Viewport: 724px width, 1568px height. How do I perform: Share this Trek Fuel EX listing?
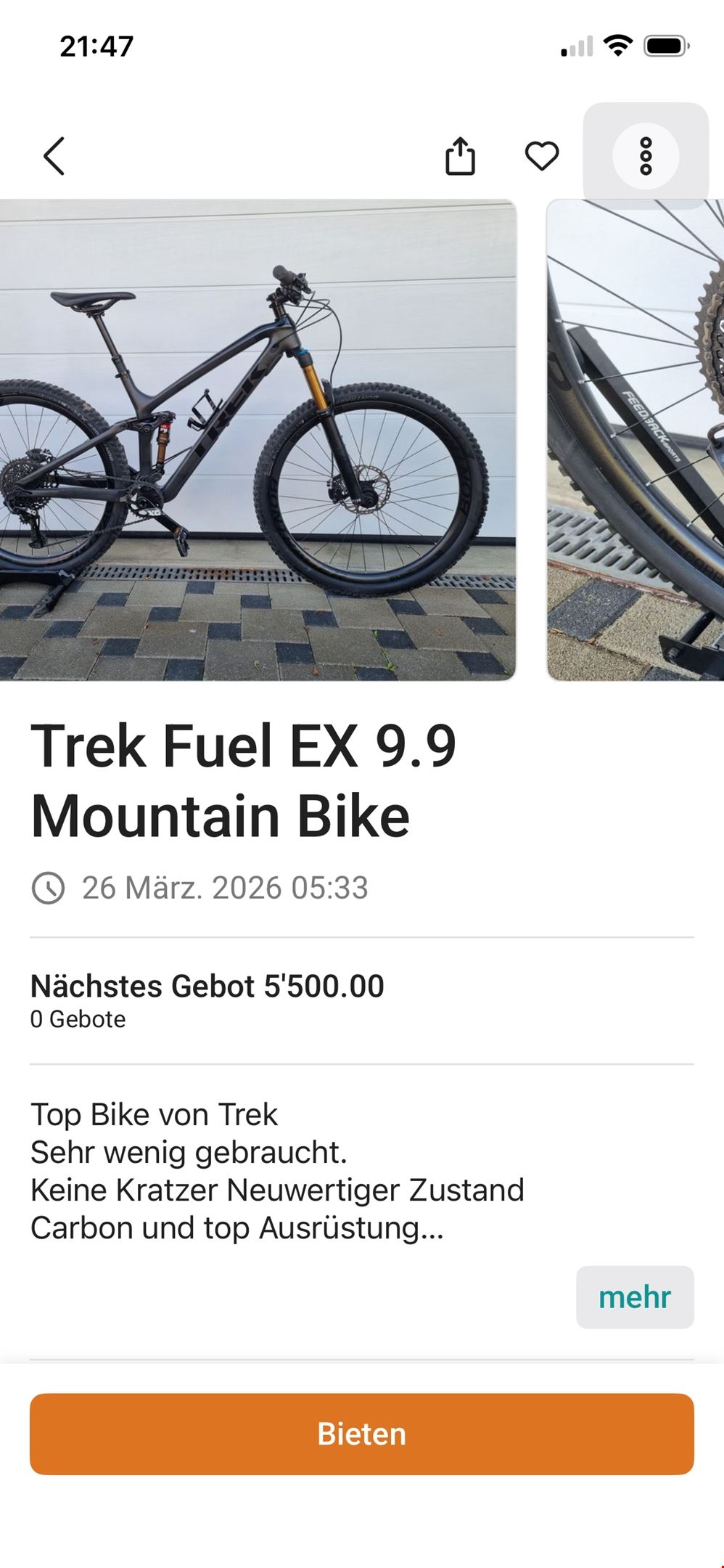tap(460, 156)
